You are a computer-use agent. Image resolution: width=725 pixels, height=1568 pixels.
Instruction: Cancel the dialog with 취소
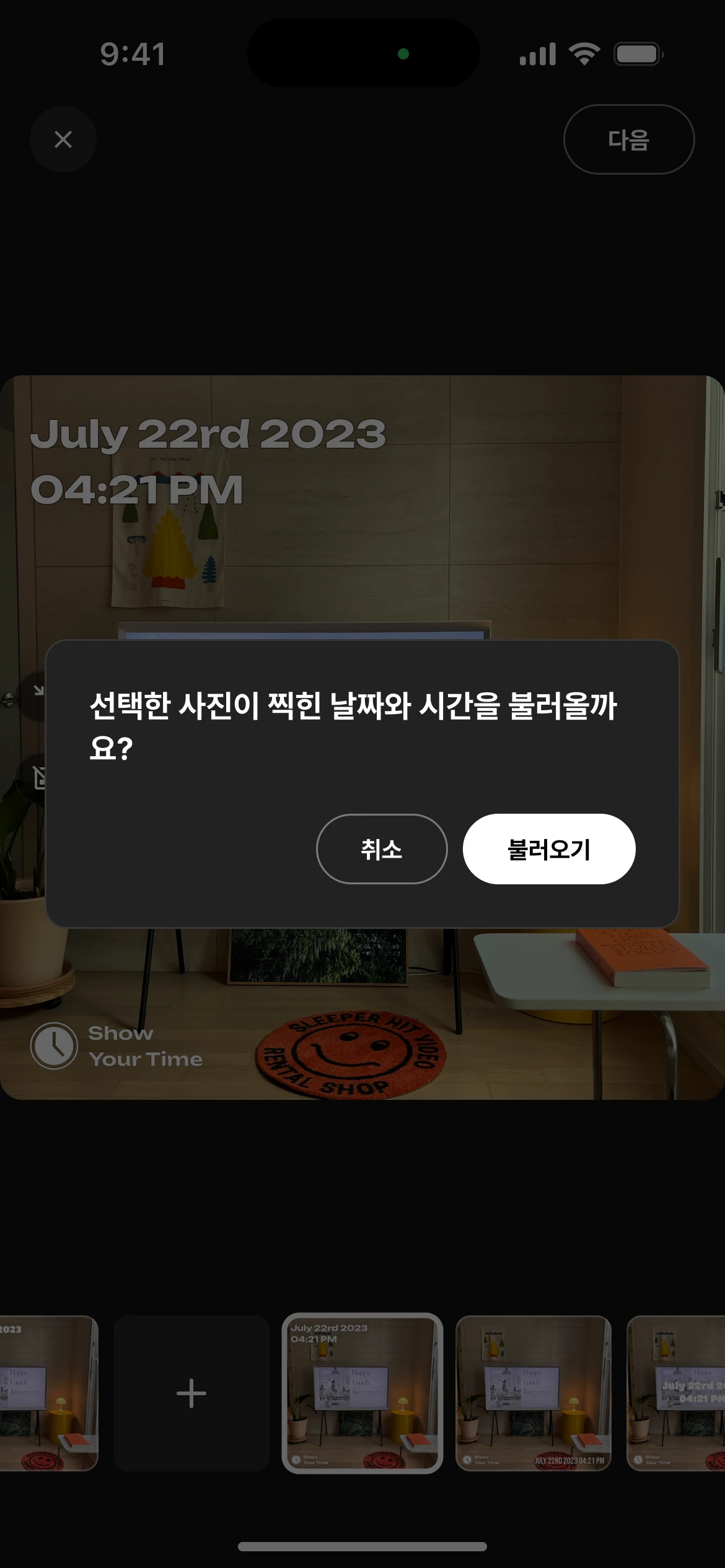pos(382,849)
